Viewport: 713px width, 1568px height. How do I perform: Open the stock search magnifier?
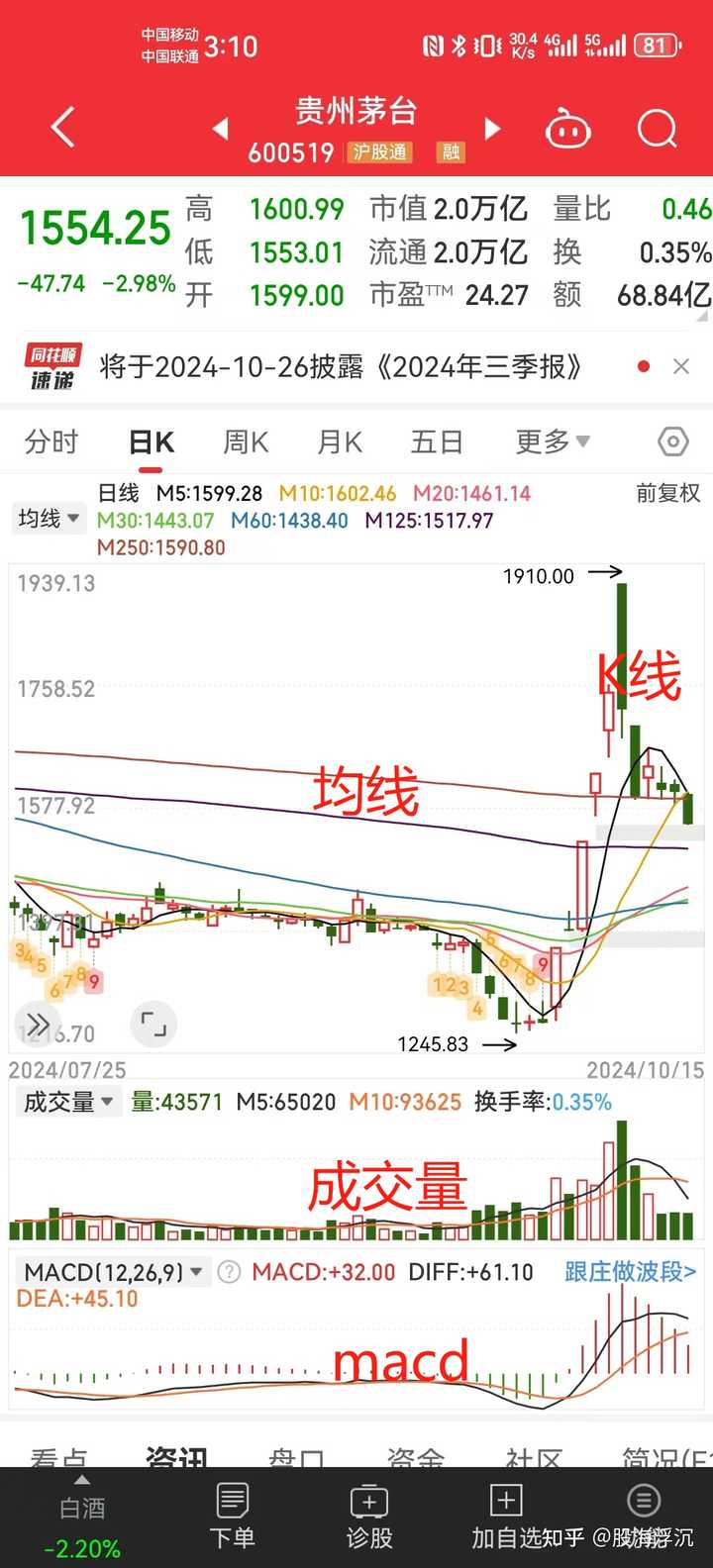pos(655,128)
